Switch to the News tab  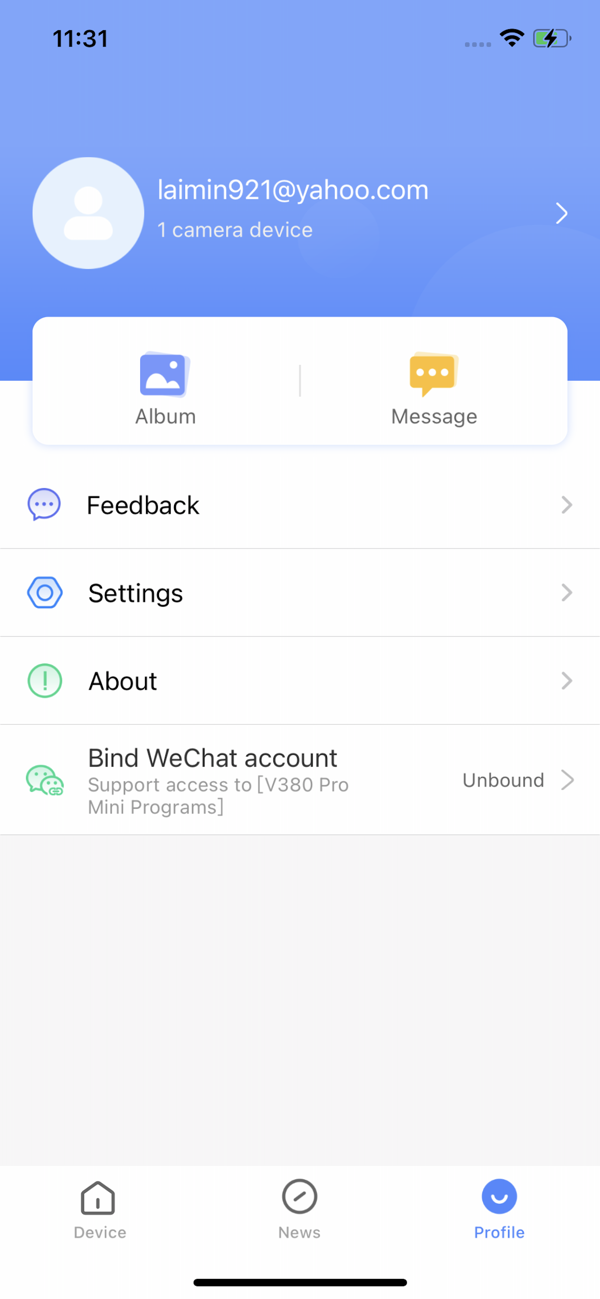[x=299, y=1209]
